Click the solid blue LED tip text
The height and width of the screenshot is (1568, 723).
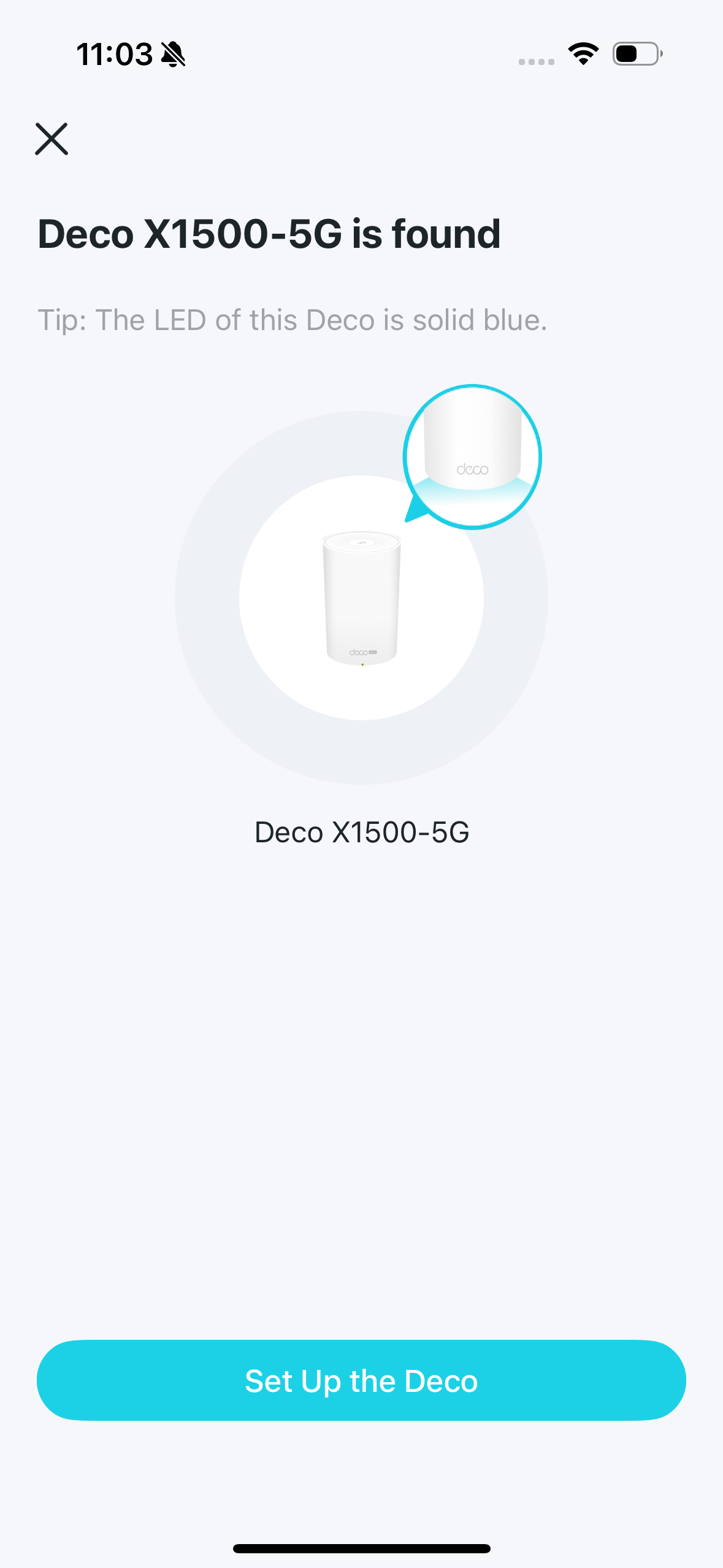(293, 320)
